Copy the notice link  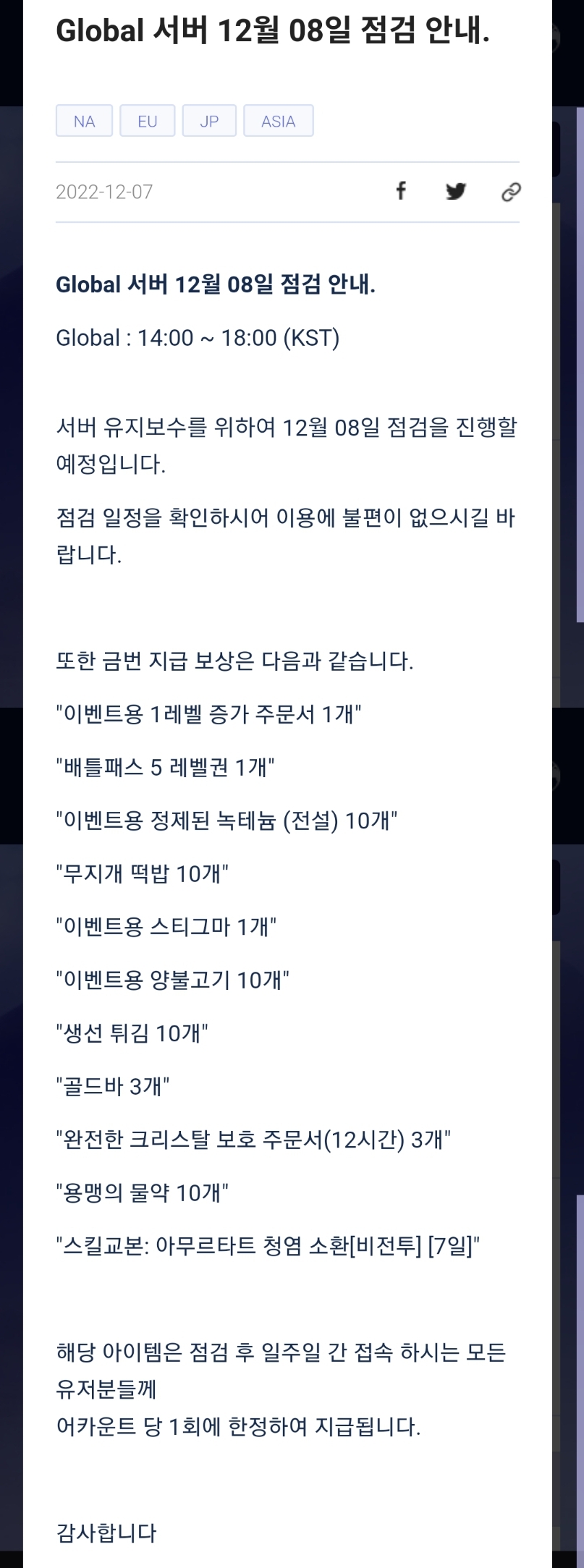click(x=511, y=192)
